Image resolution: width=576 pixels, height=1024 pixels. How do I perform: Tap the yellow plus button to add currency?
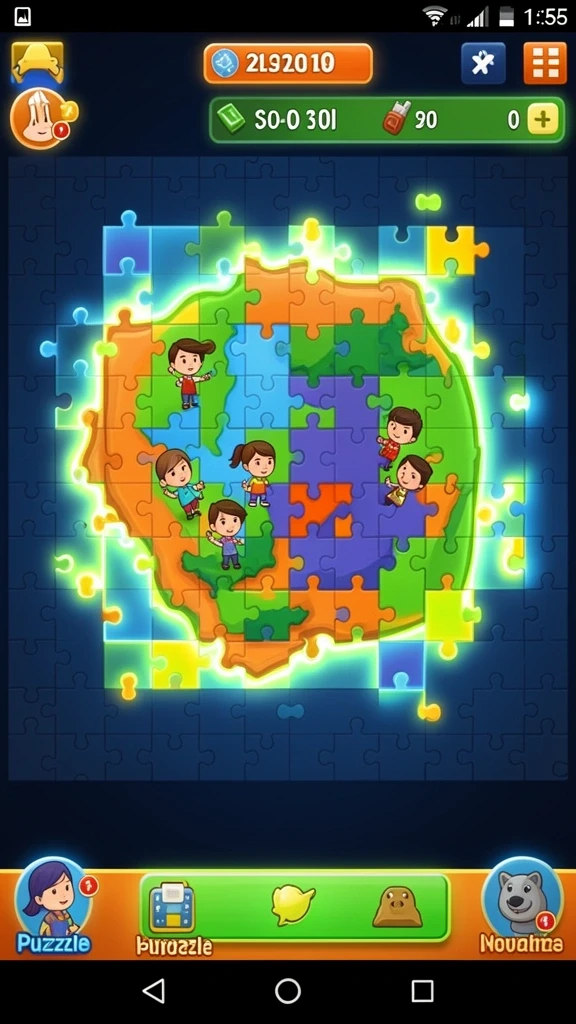point(542,120)
